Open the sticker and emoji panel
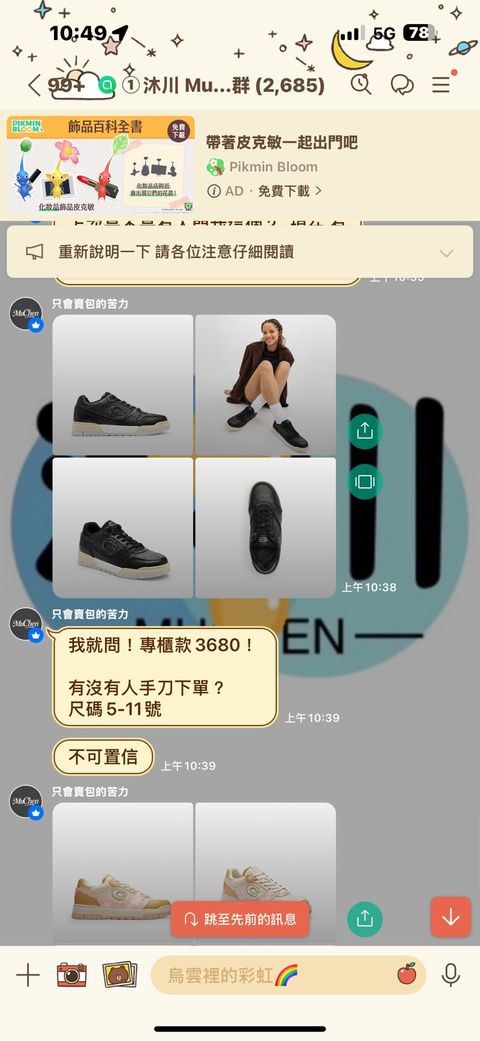Viewport: 480px width, 1041px height. 406,974
